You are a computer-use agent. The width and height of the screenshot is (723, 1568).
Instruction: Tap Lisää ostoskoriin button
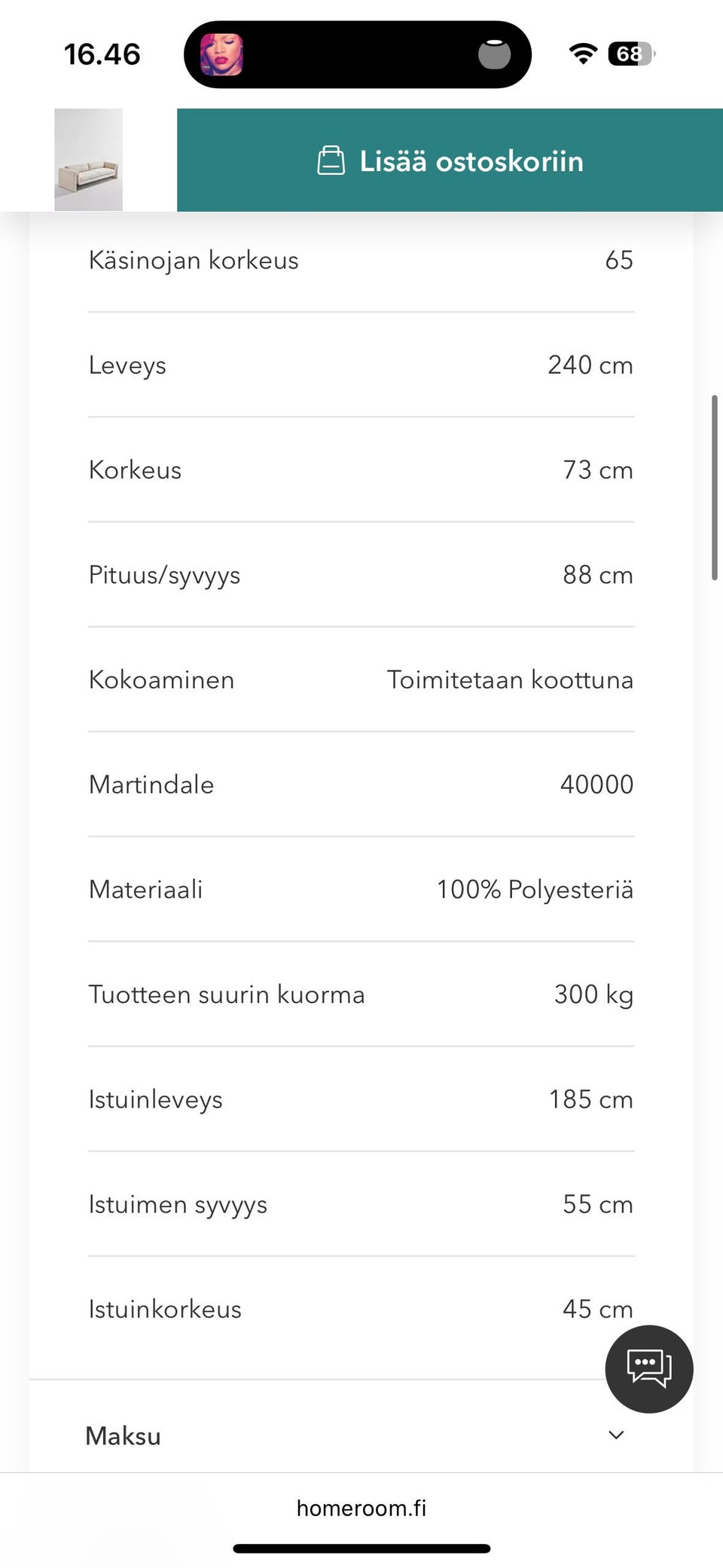[x=450, y=160]
